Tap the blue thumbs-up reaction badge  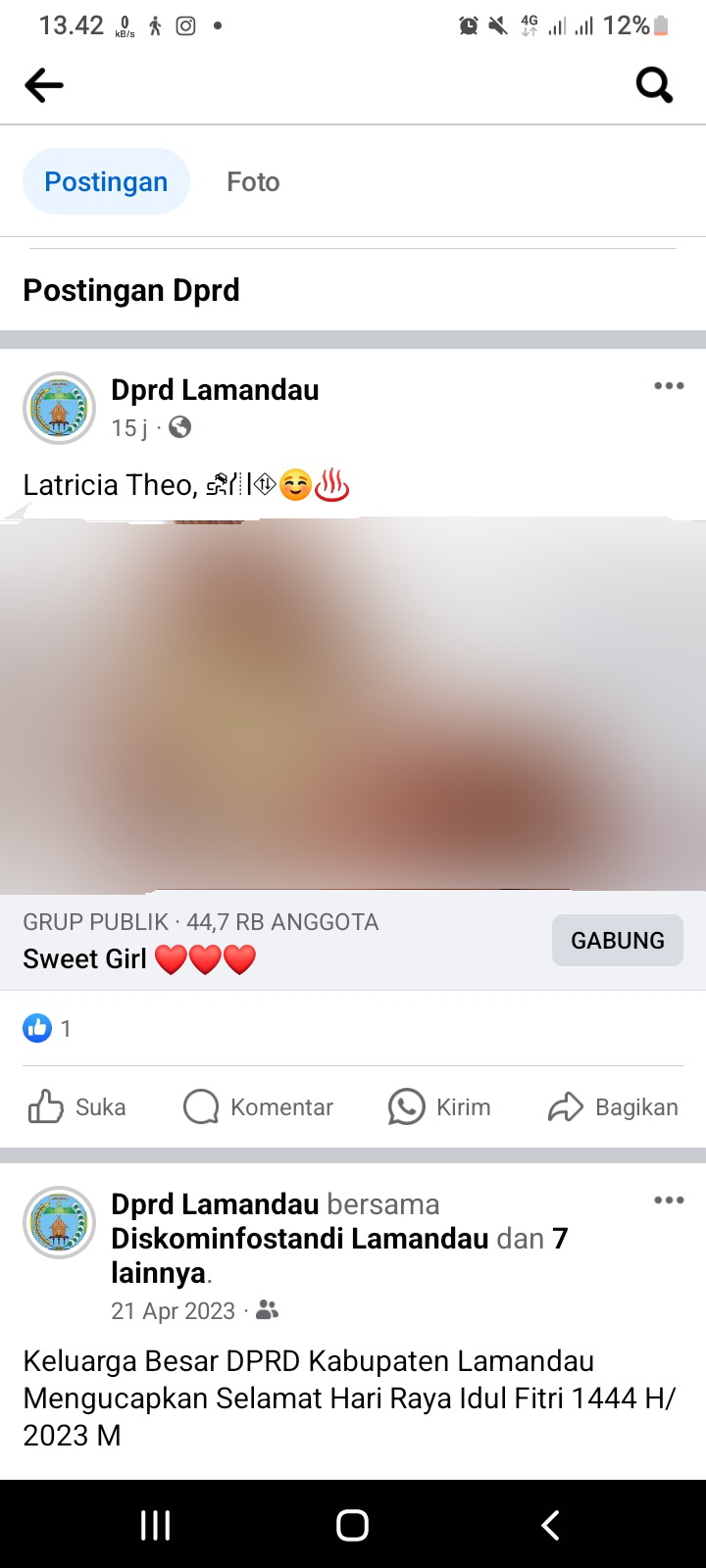tap(37, 1028)
